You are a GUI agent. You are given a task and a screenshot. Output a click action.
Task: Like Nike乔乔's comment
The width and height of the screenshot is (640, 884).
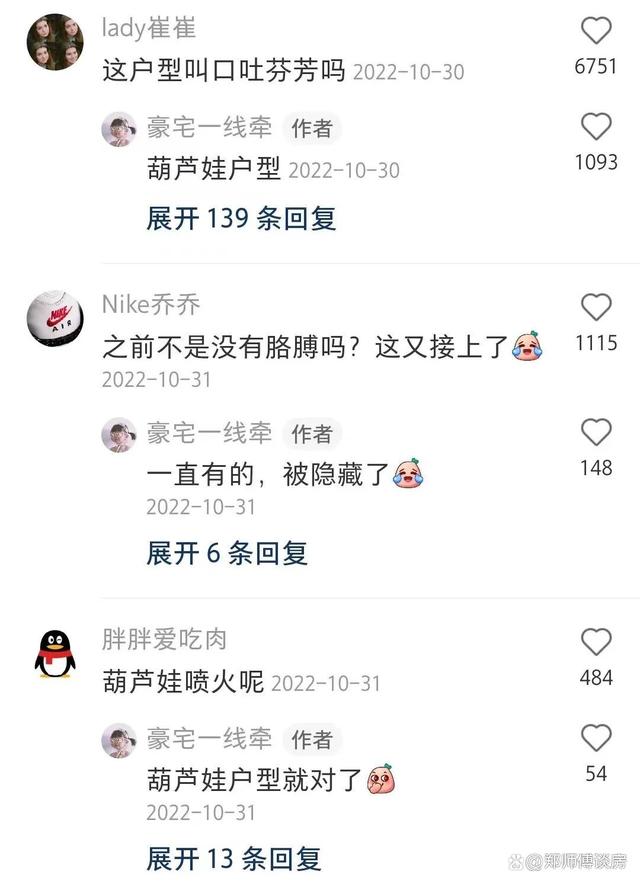[596, 308]
